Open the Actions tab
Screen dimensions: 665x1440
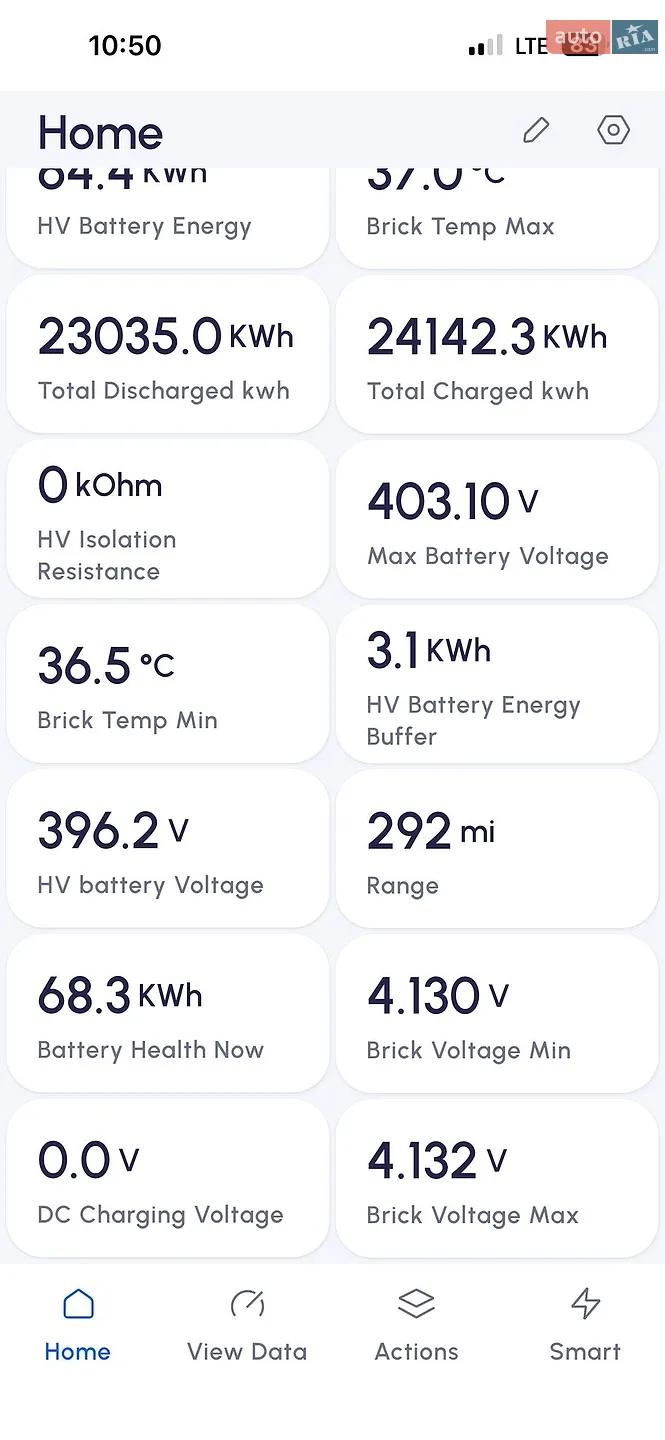point(416,1326)
